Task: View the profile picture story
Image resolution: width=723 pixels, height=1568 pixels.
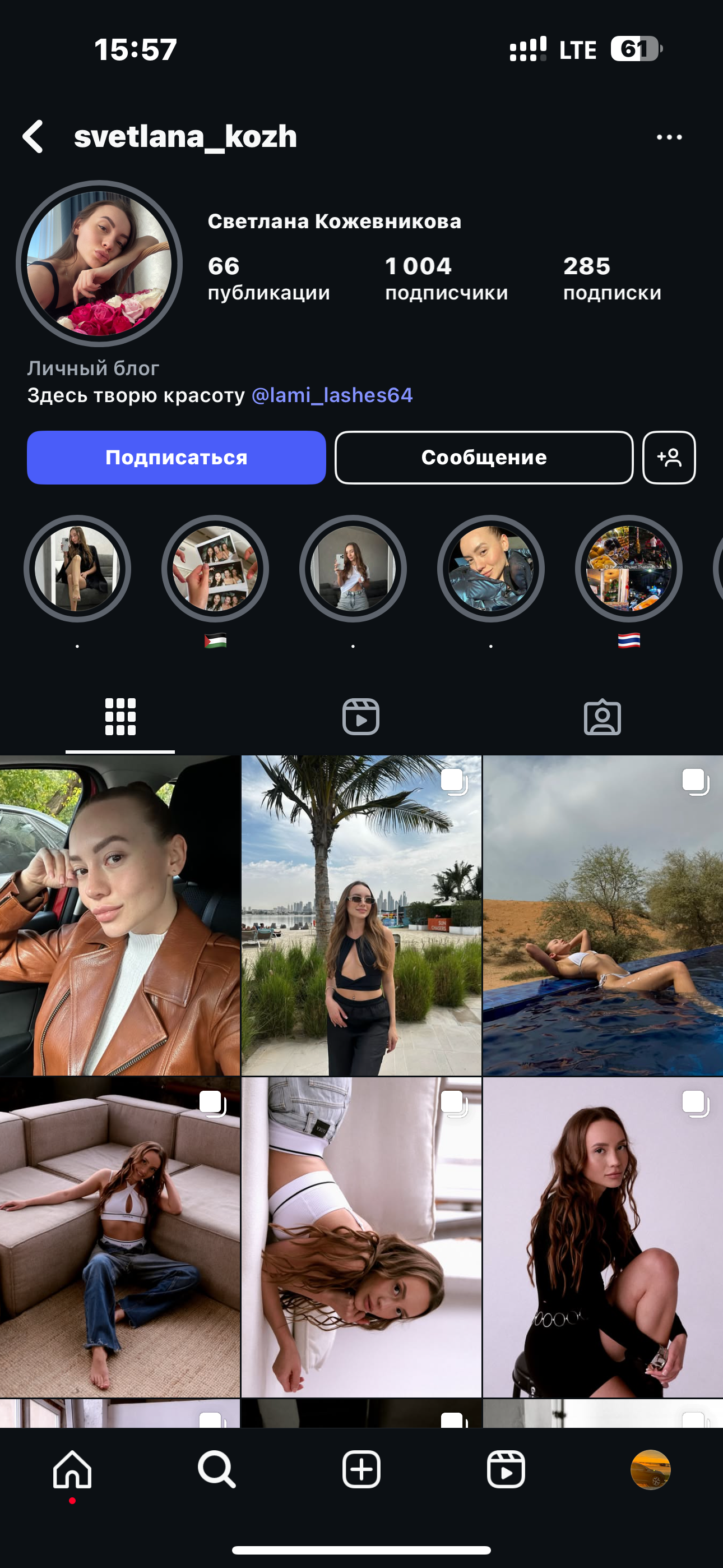Action: 99,264
